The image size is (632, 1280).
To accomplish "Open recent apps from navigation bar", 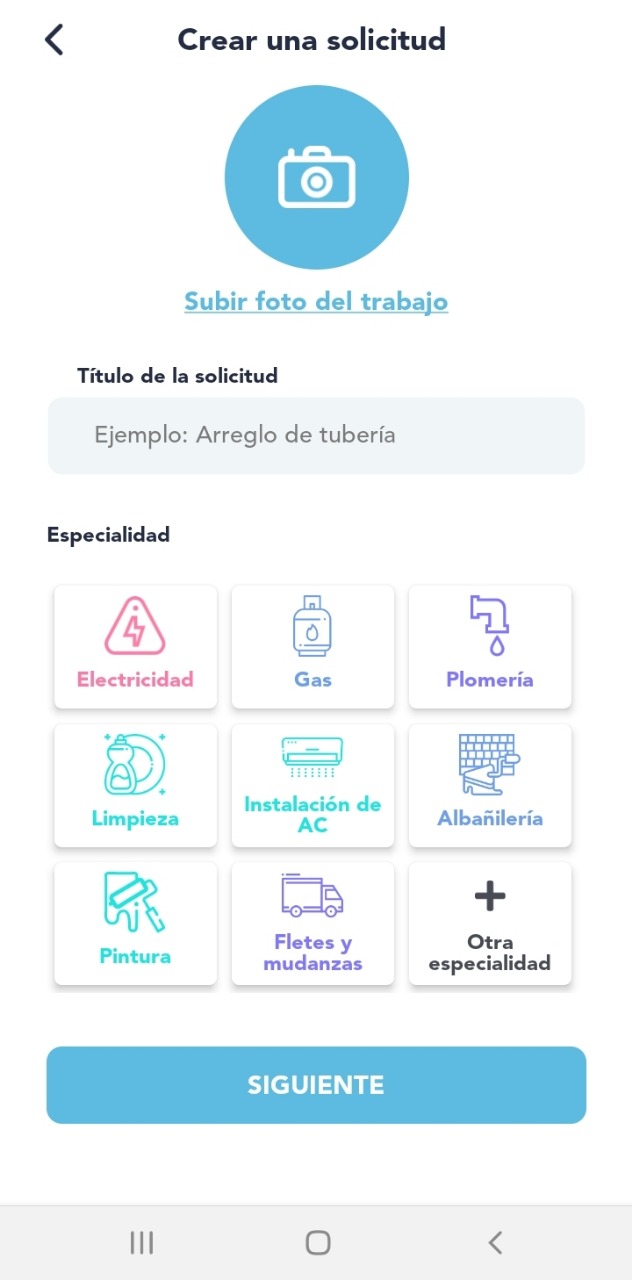I will (142, 1243).
